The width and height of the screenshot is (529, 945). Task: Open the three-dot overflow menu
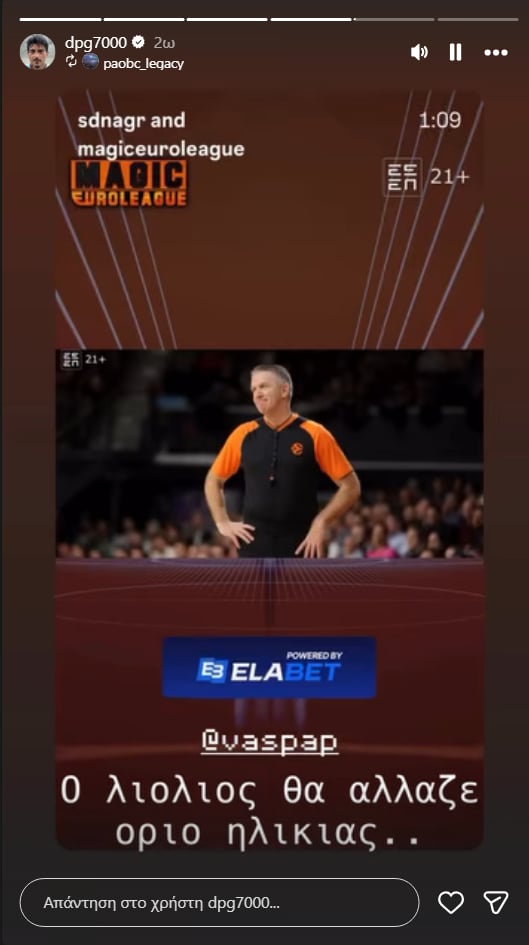tap(496, 53)
